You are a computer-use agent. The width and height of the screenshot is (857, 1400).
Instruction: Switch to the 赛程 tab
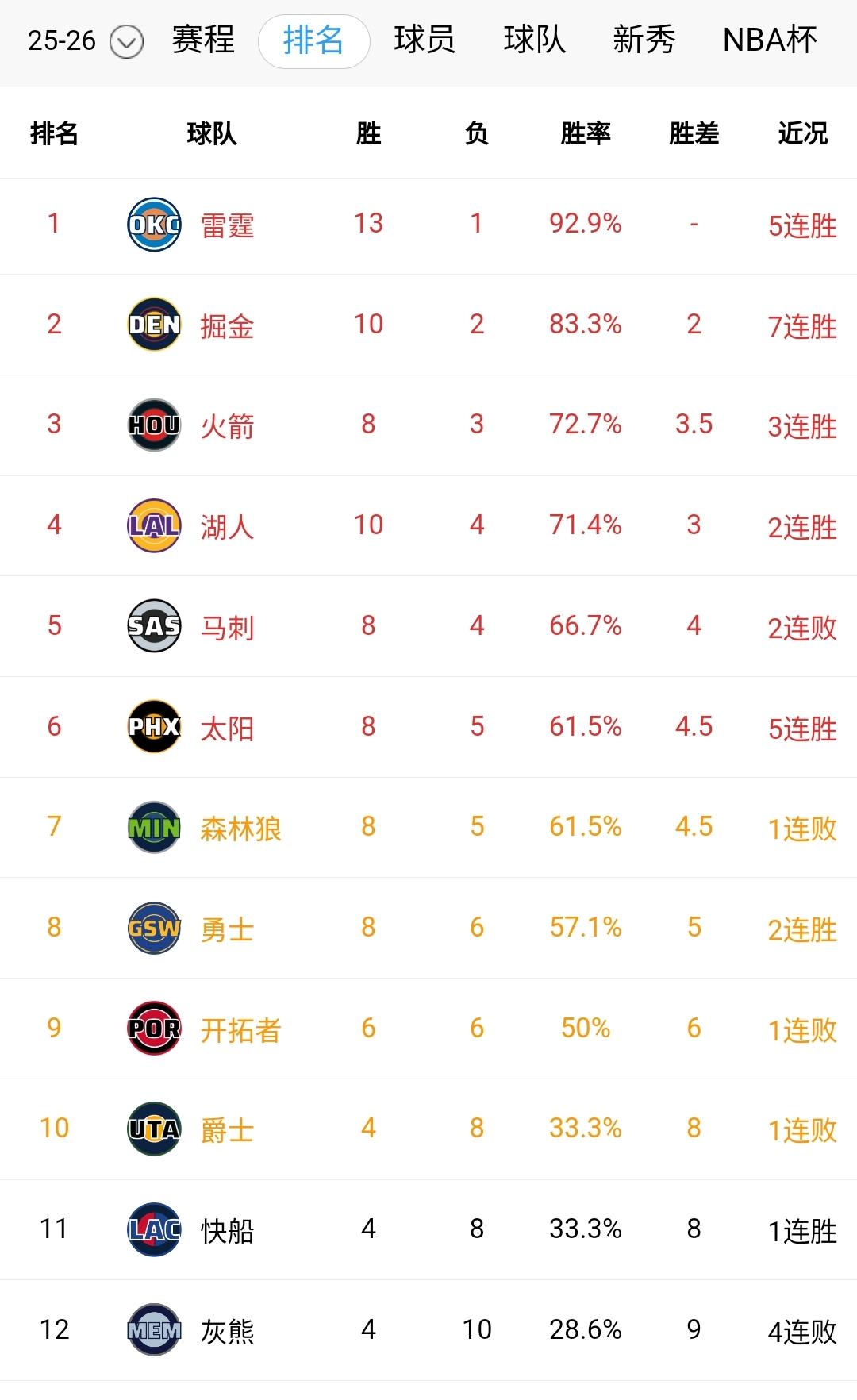pos(203,40)
